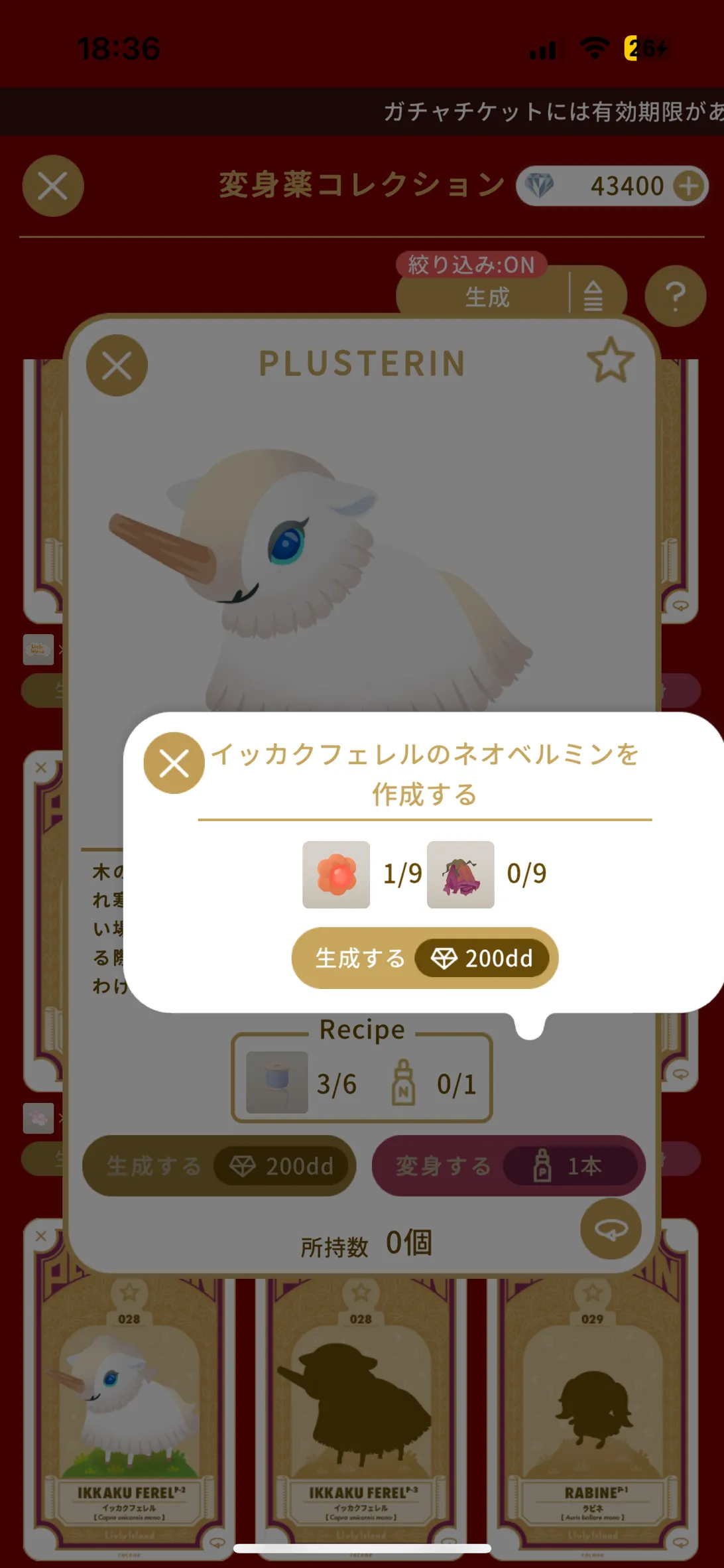The width and height of the screenshot is (724, 1568).
Task: Tap 変身する 1本 button
Action: 509,1166
